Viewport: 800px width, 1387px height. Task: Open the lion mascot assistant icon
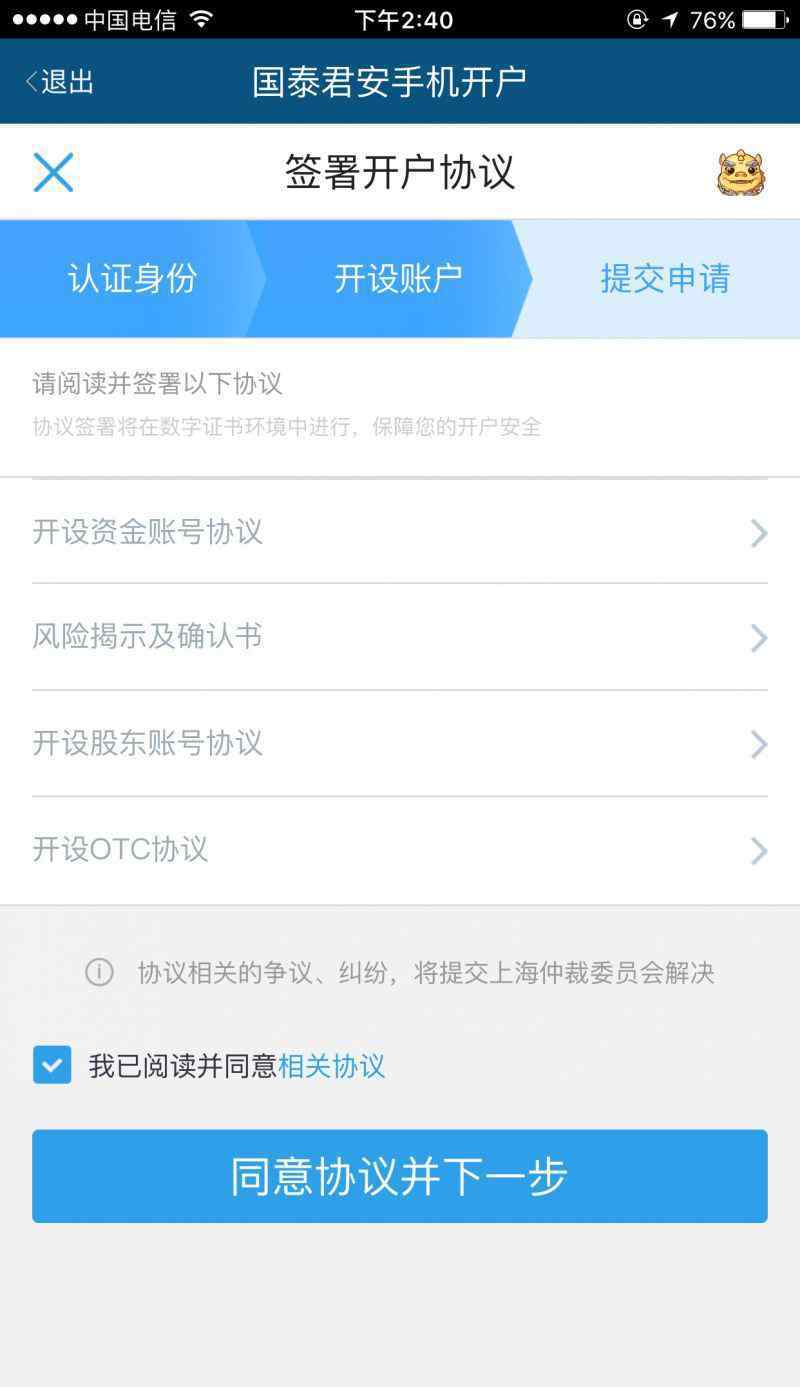(x=741, y=172)
